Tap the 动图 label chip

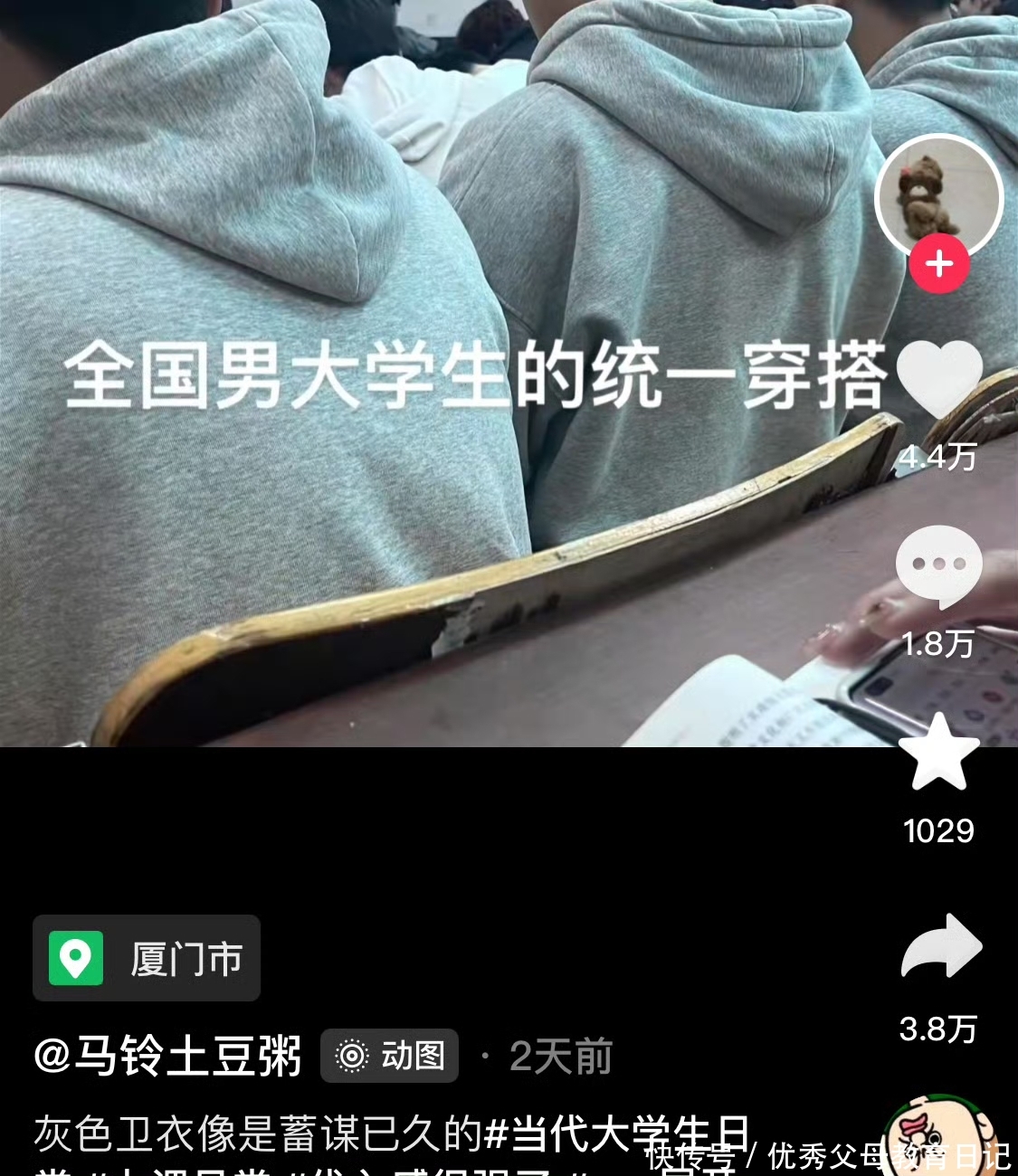390,1056
